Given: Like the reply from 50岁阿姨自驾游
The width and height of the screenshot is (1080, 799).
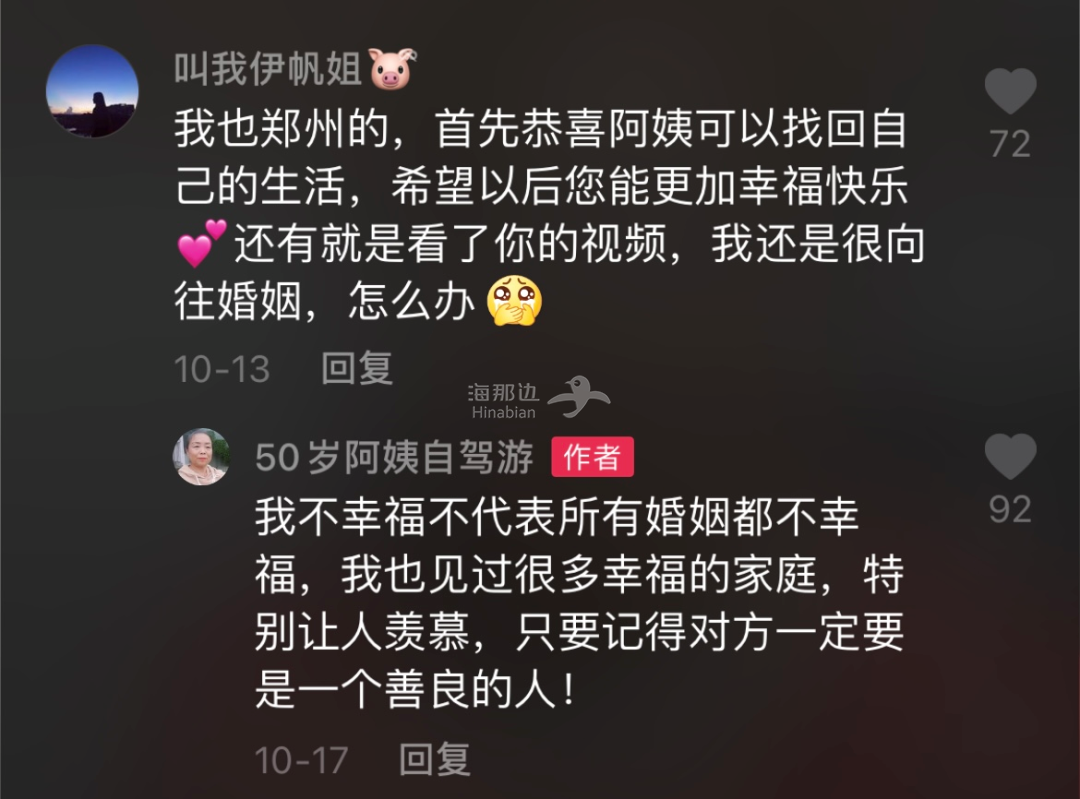Looking at the screenshot, I should (1009, 457).
